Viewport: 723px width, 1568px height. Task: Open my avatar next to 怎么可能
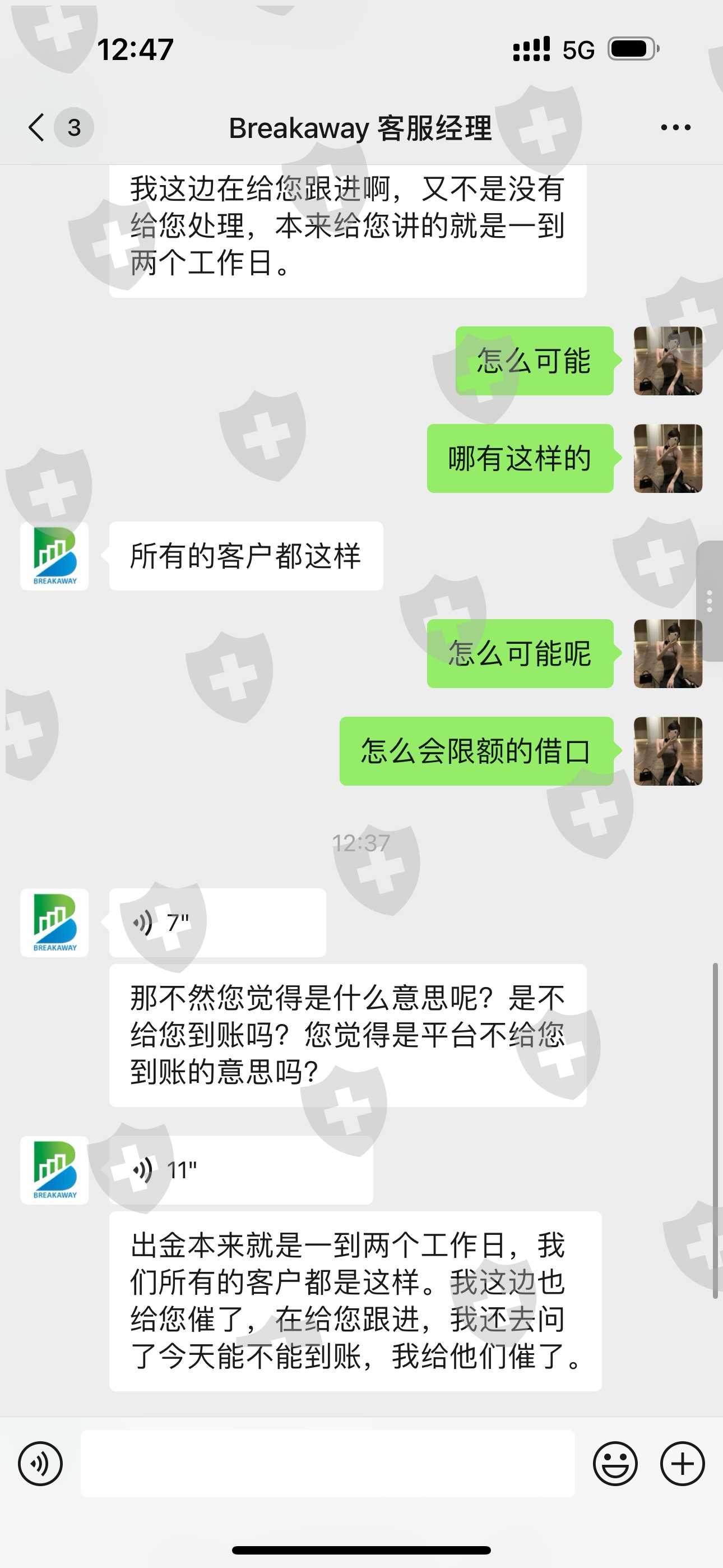point(668,361)
